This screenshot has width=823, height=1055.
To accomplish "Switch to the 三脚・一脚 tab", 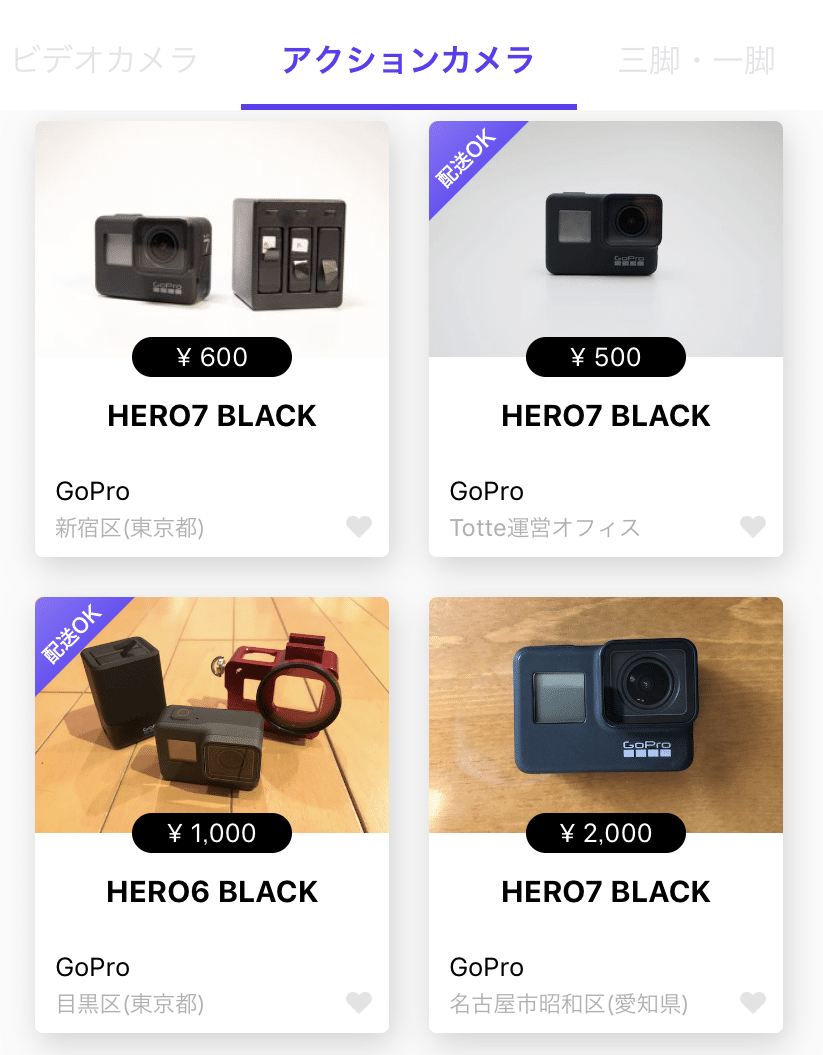I will 697,60.
